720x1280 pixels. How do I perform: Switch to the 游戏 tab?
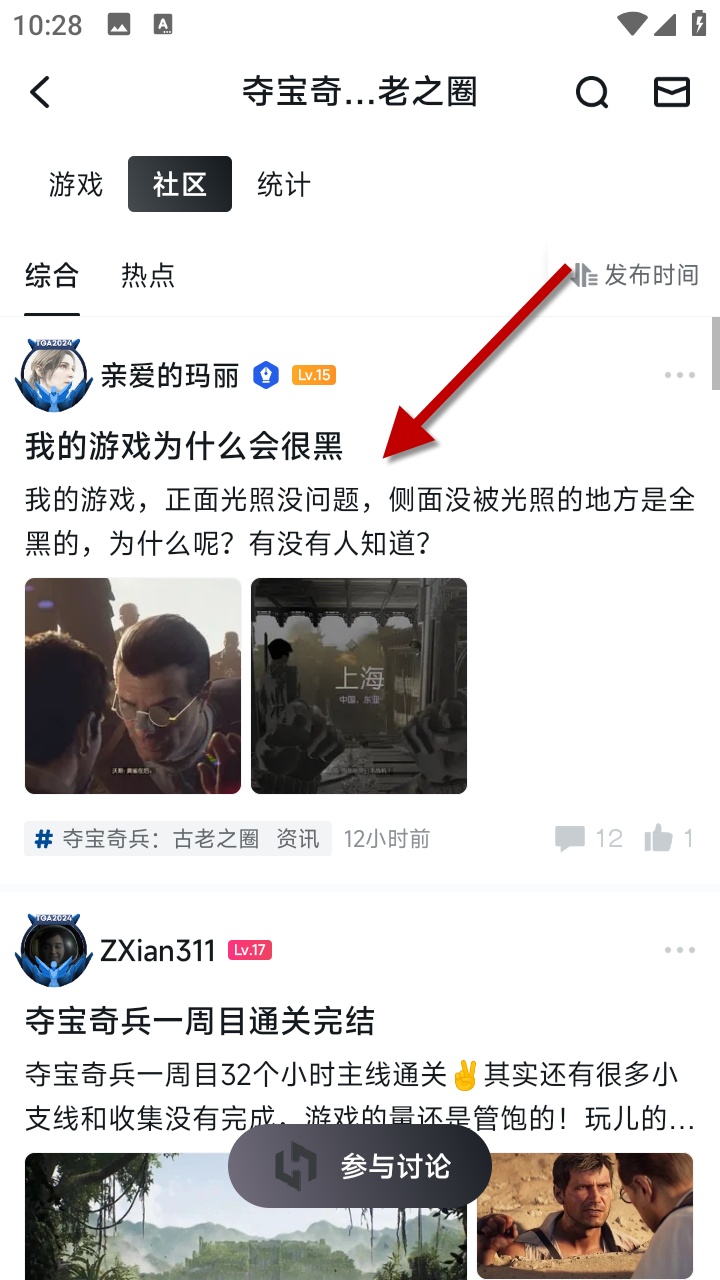click(x=76, y=184)
